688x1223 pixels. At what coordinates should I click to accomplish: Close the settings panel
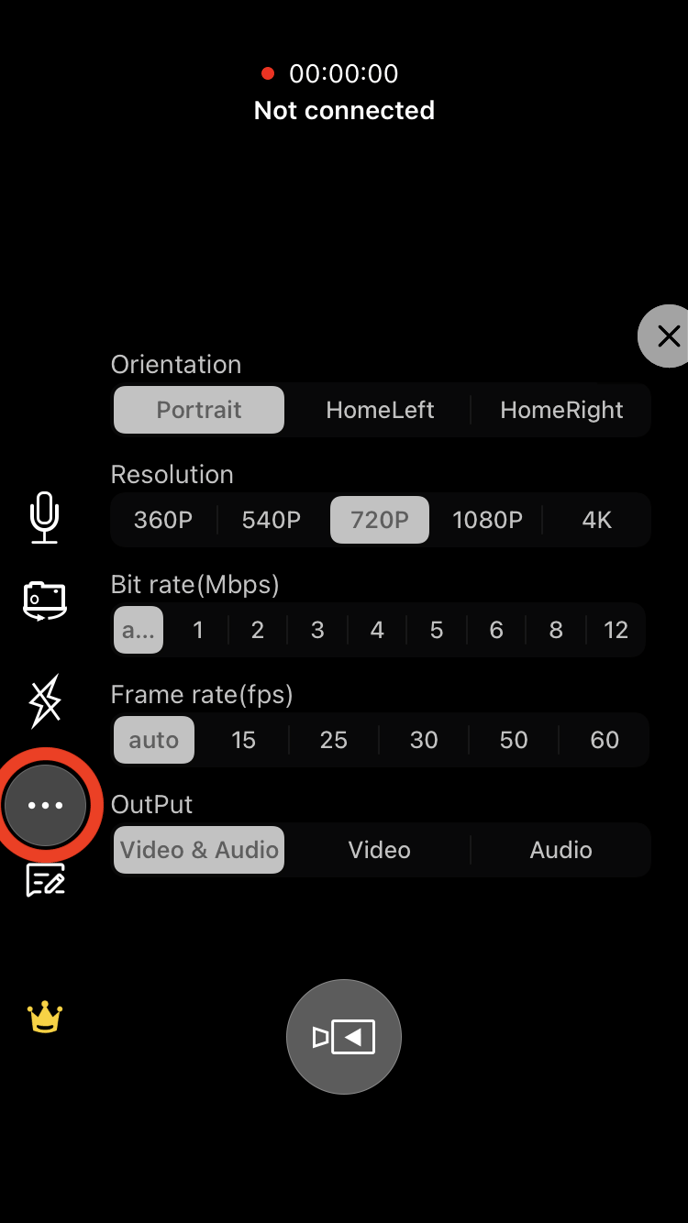(x=667, y=337)
